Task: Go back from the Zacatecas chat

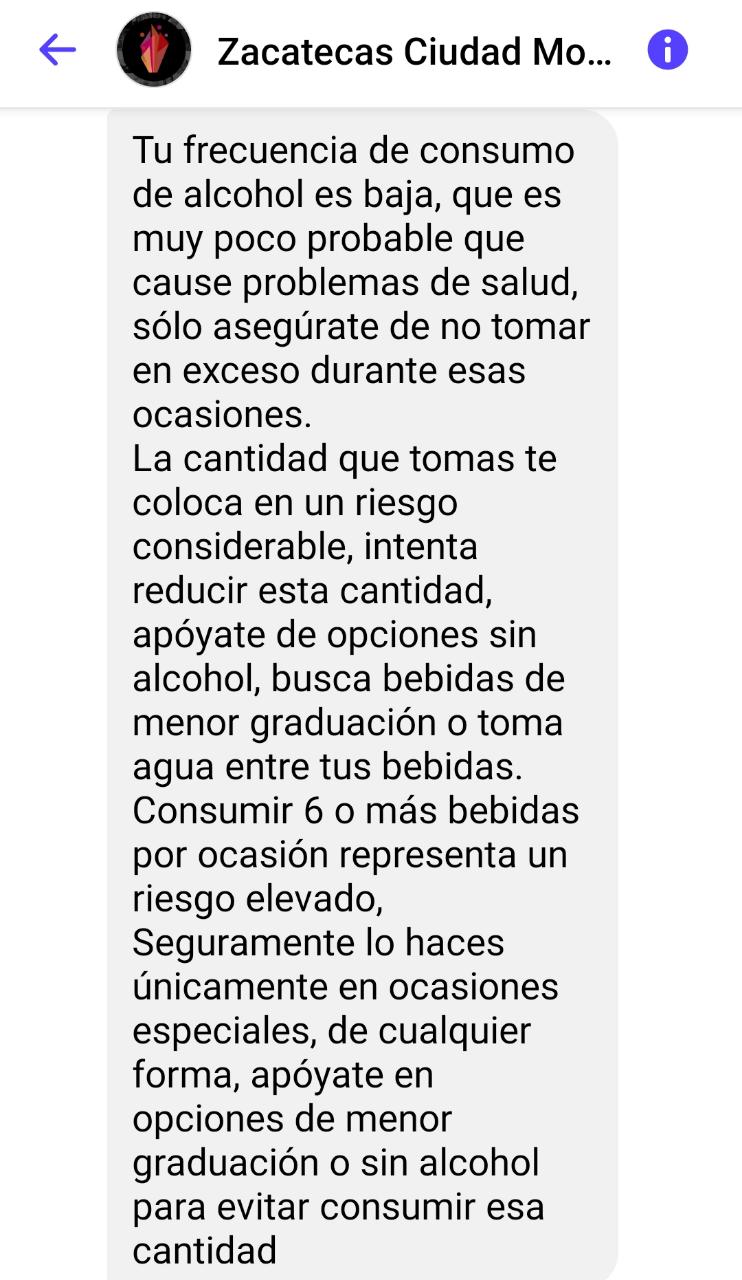Action: coord(57,50)
